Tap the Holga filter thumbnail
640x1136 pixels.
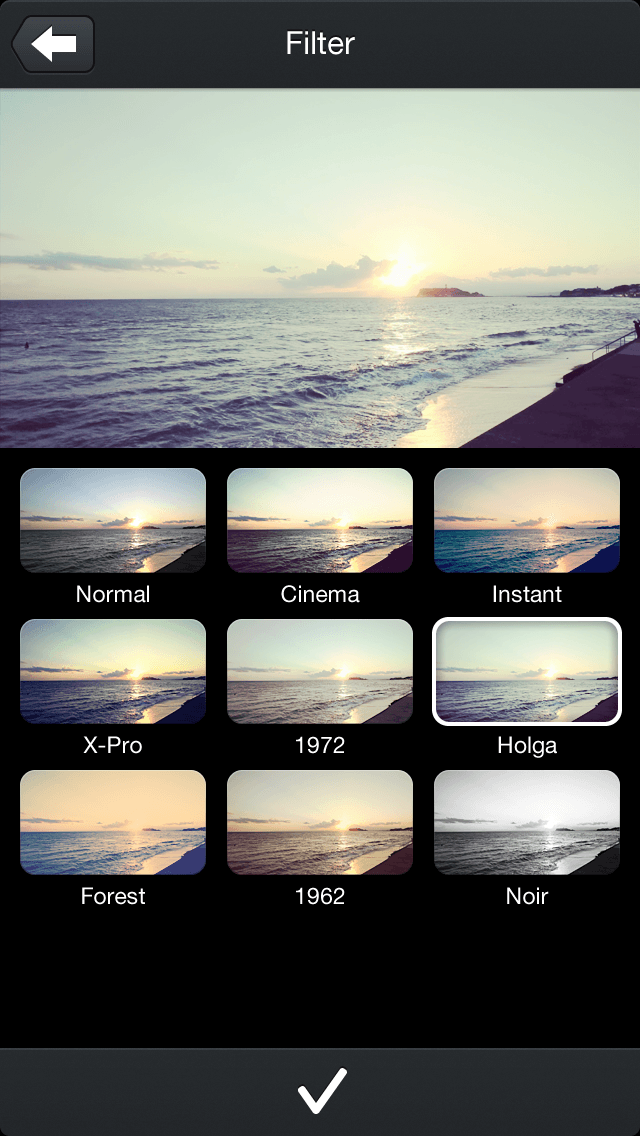(527, 672)
